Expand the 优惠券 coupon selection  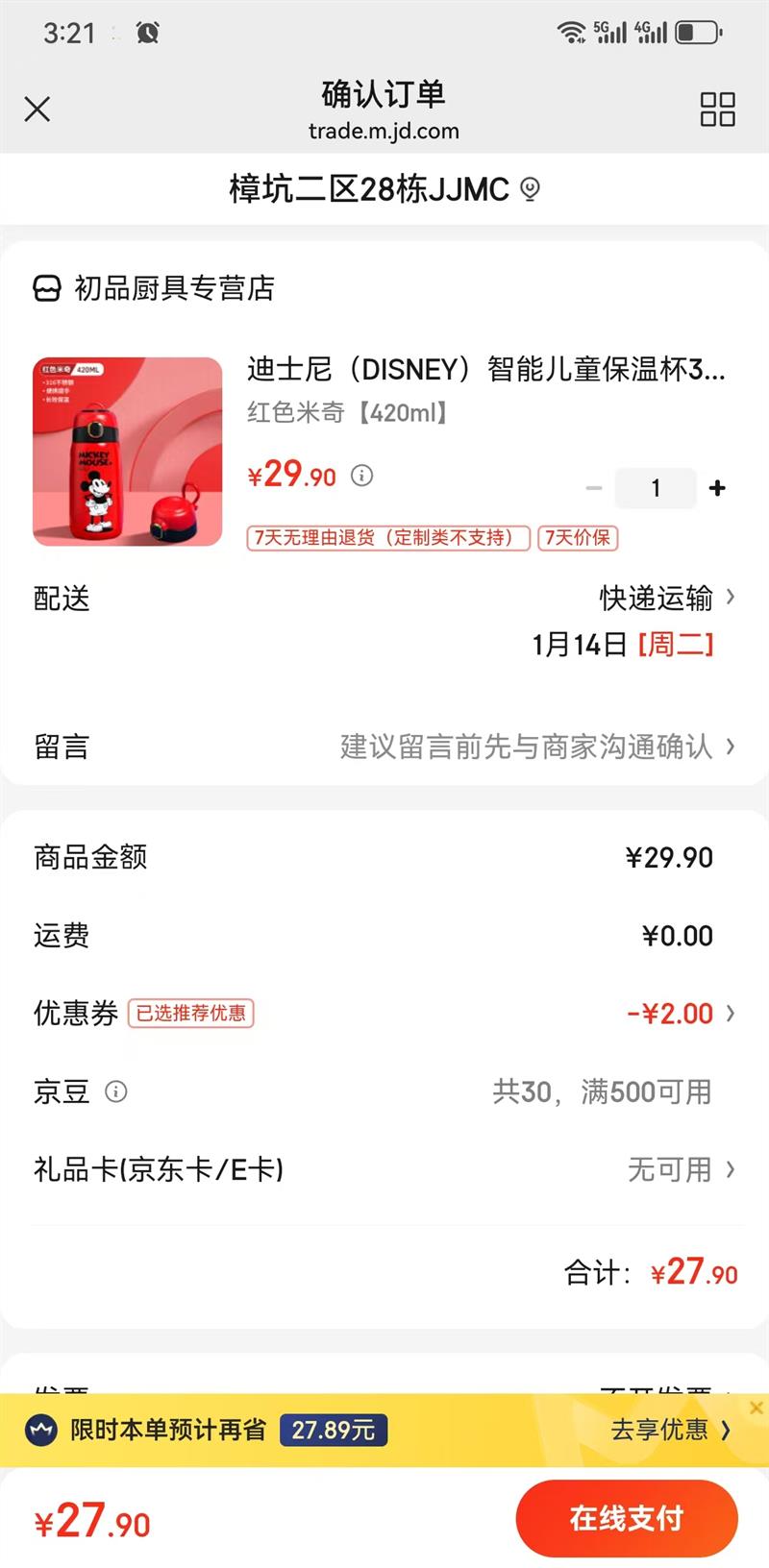click(x=731, y=1013)
